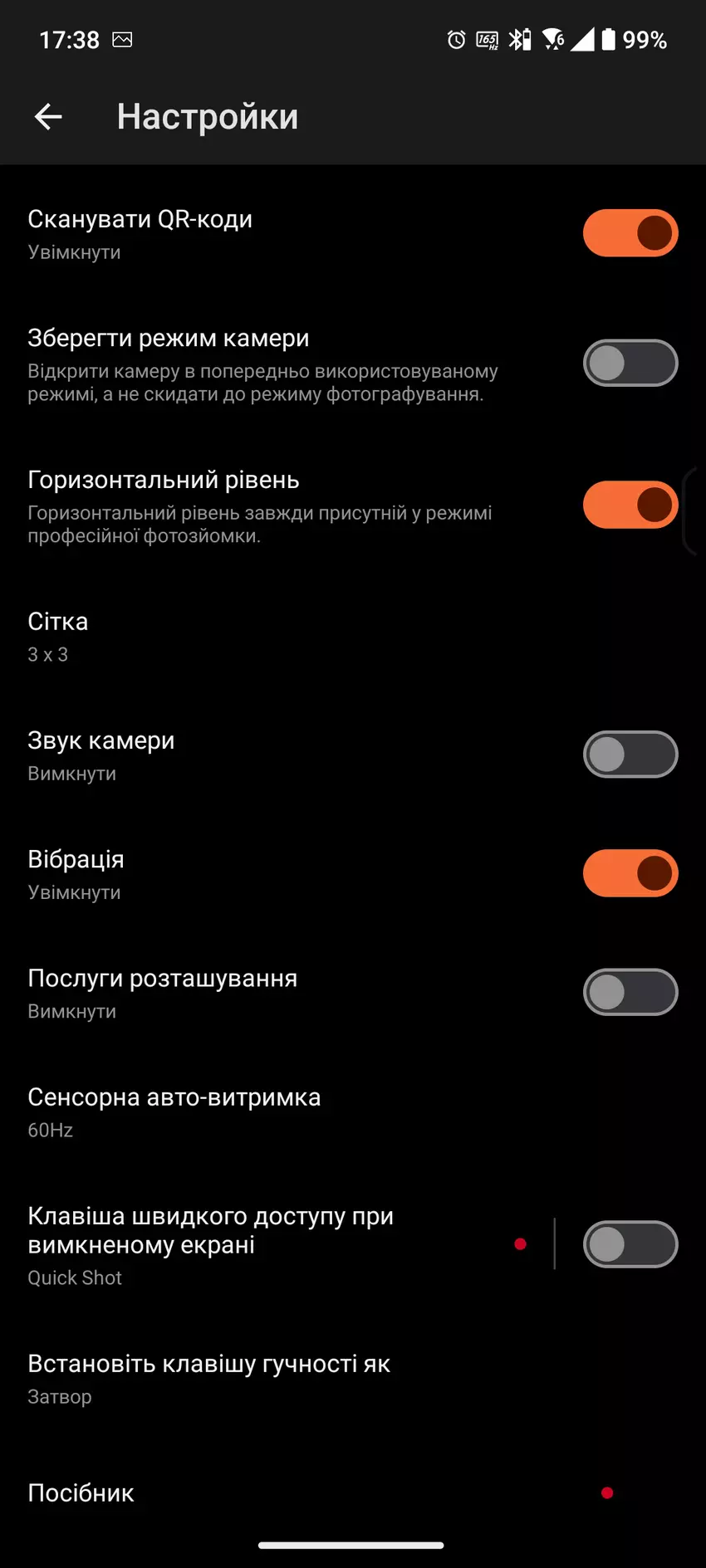Open the Сітка 3 x 3 setting
The width and height of the screenshot is (706, 1568).
click(249, 637)
